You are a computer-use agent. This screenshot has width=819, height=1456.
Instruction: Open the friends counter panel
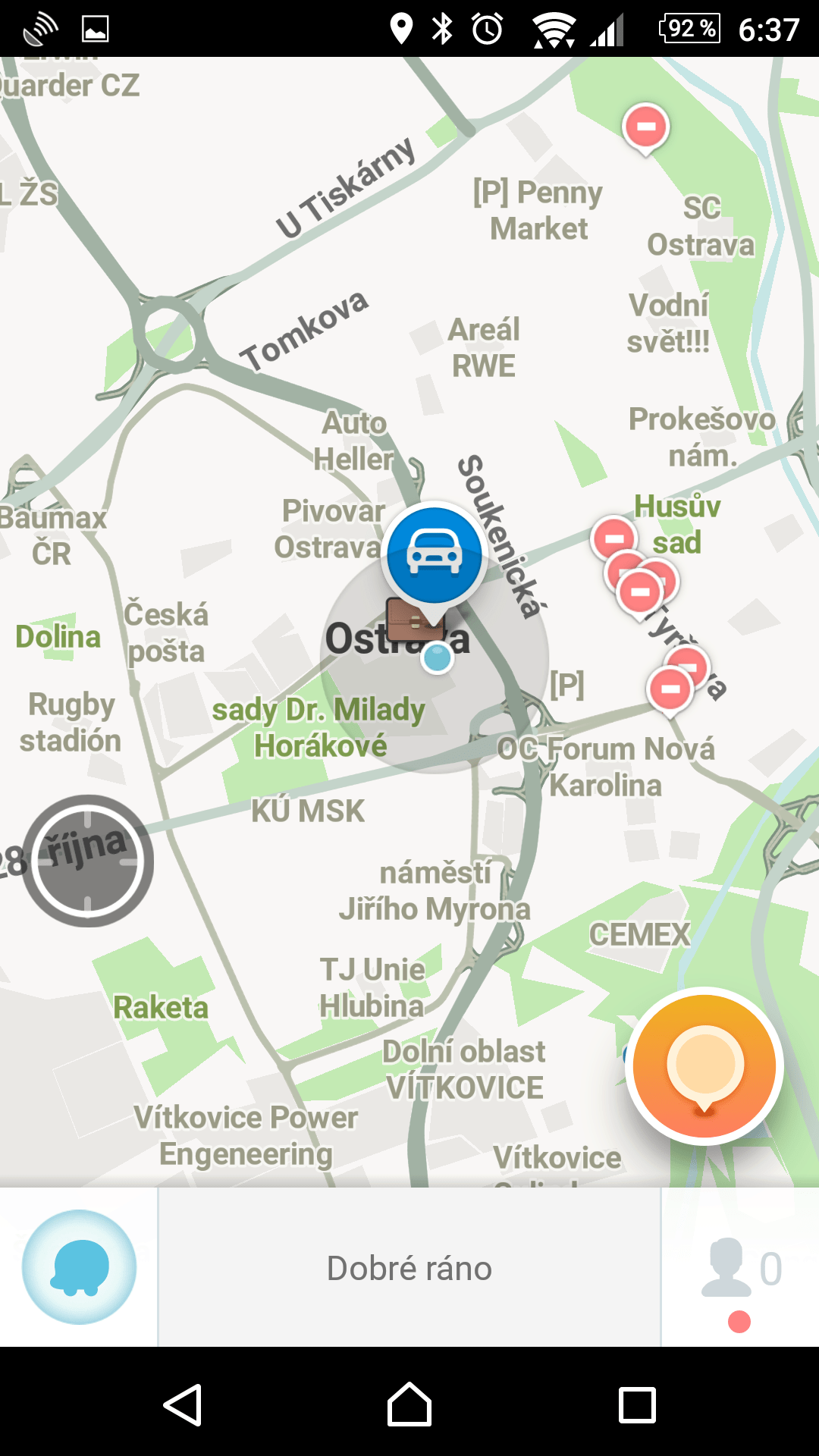click(739, 1267)
